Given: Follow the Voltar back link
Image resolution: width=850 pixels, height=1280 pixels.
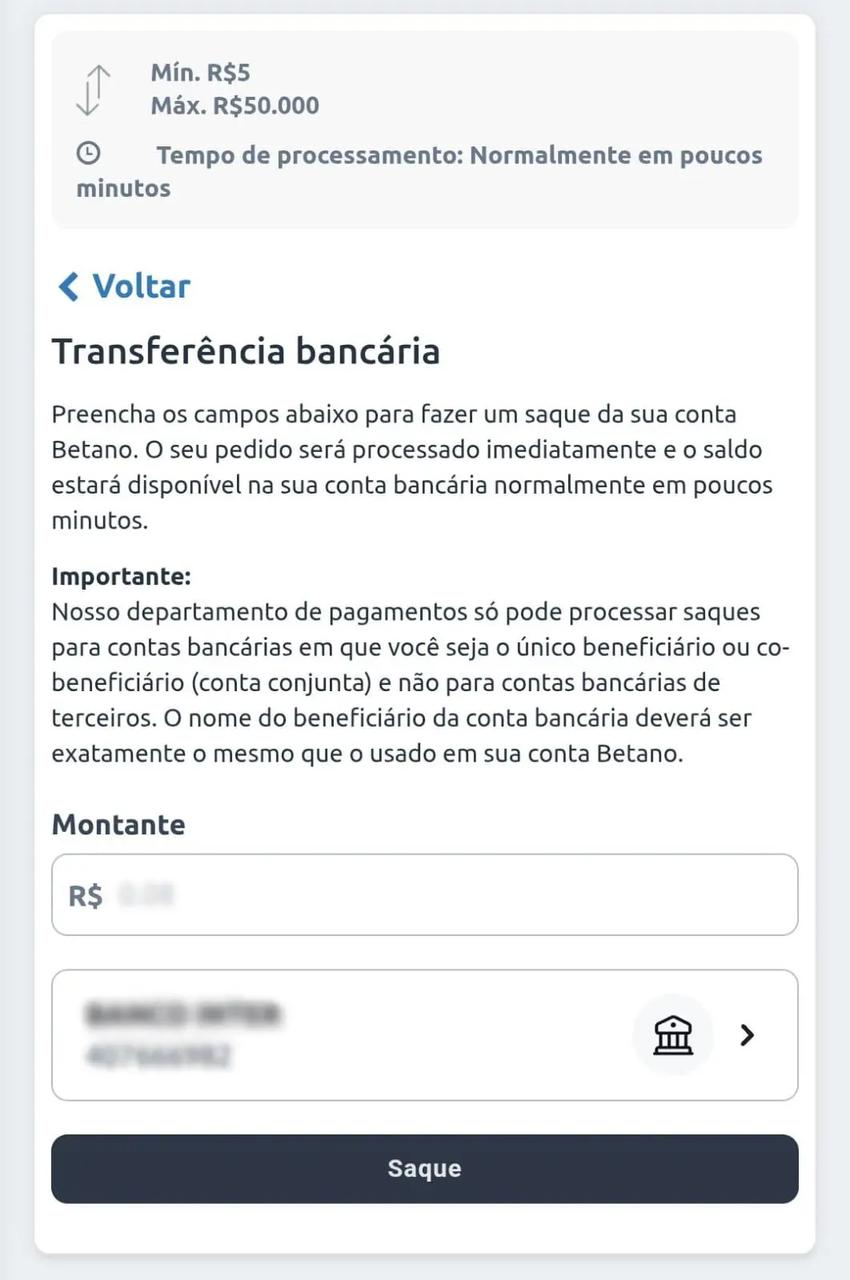Looking at the screenshot, I should point(140,286).
